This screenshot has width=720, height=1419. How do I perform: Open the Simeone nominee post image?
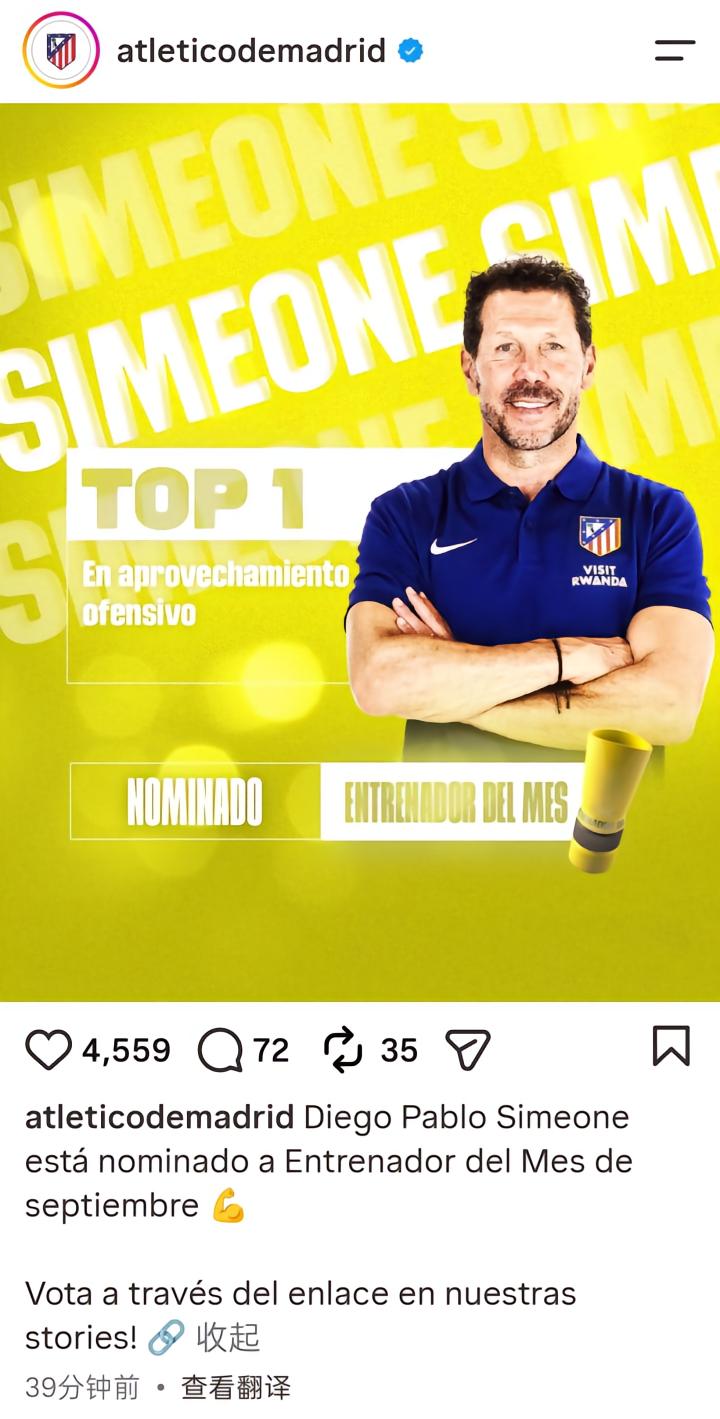(x=360, y=552)
